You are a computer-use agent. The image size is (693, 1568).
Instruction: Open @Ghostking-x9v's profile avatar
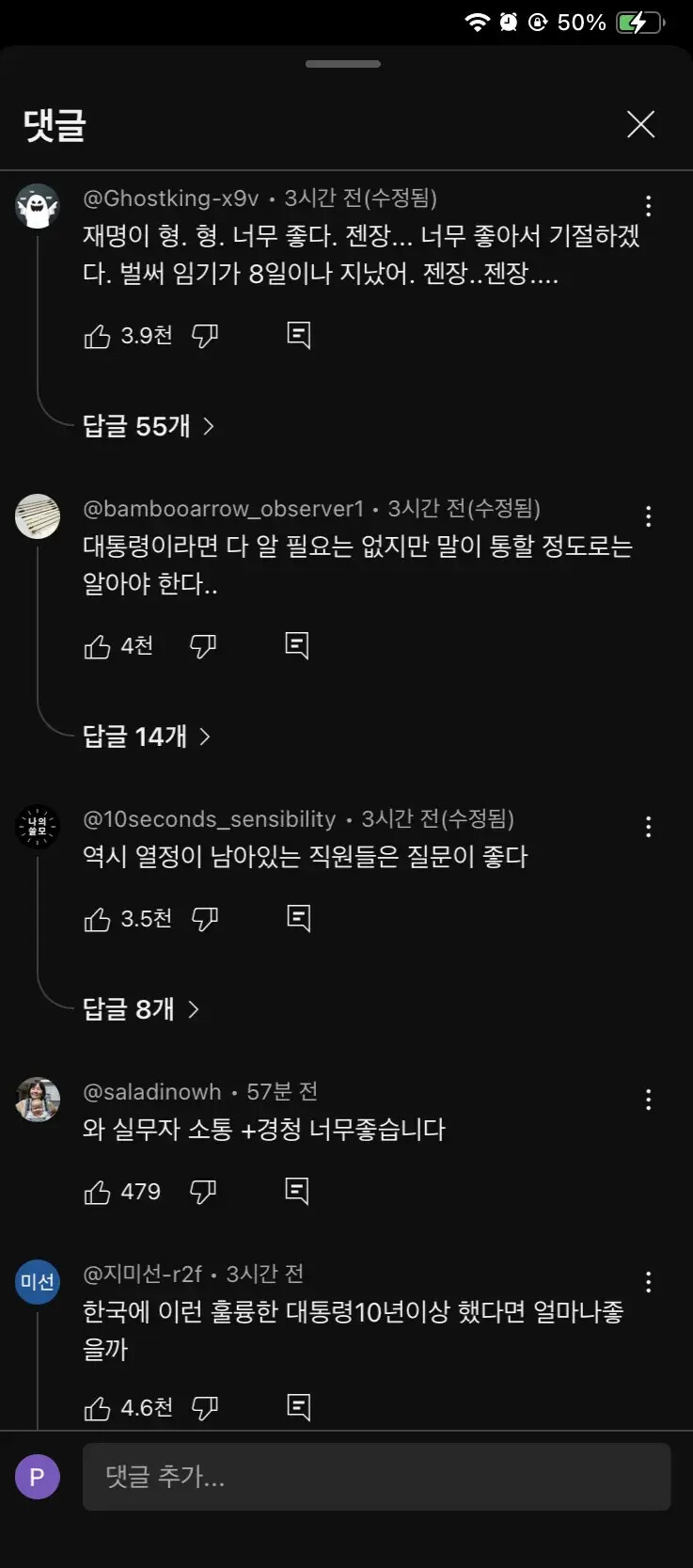tap(38, 207)
